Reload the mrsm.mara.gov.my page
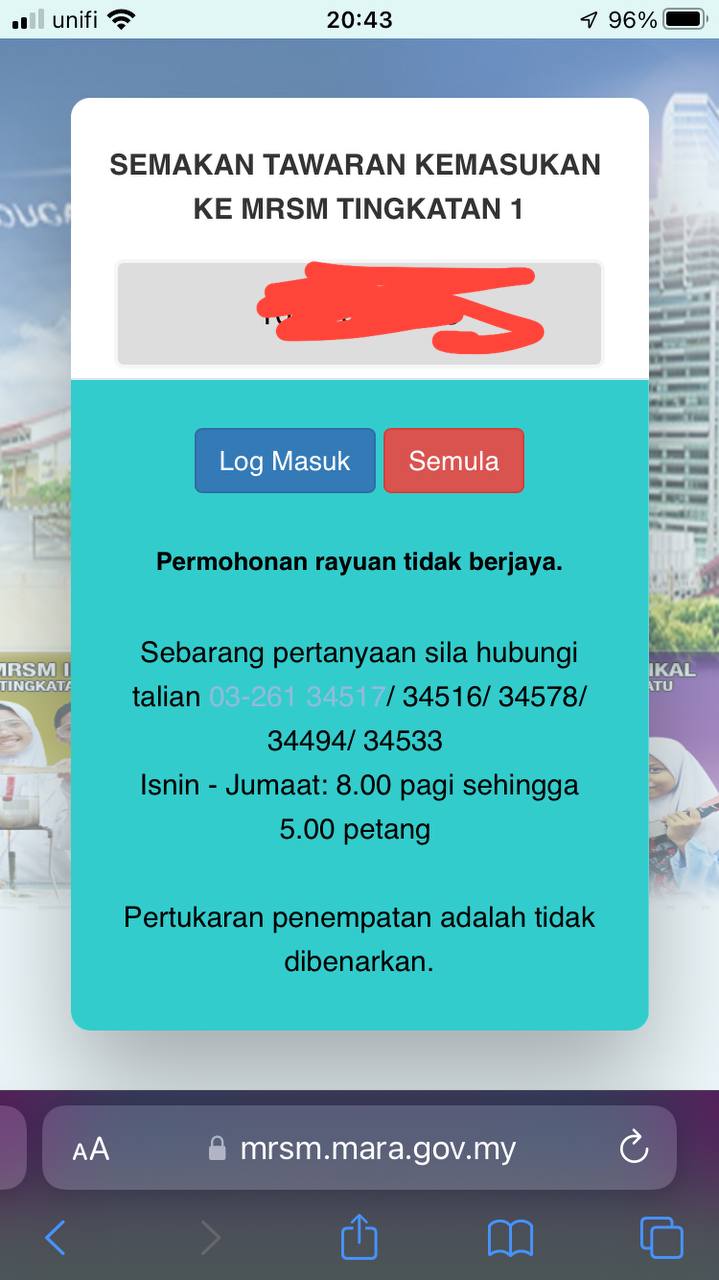 [x=634, y=1148]
